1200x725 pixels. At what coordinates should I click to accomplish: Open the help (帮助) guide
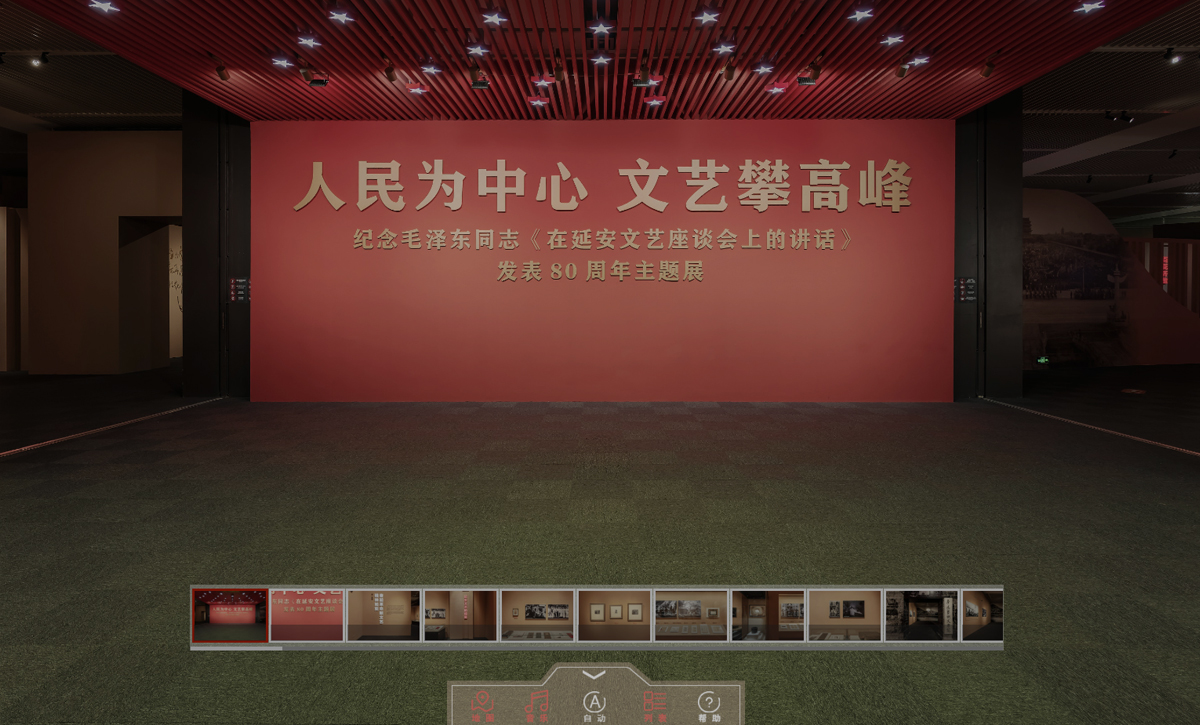[x=709, y=705]
